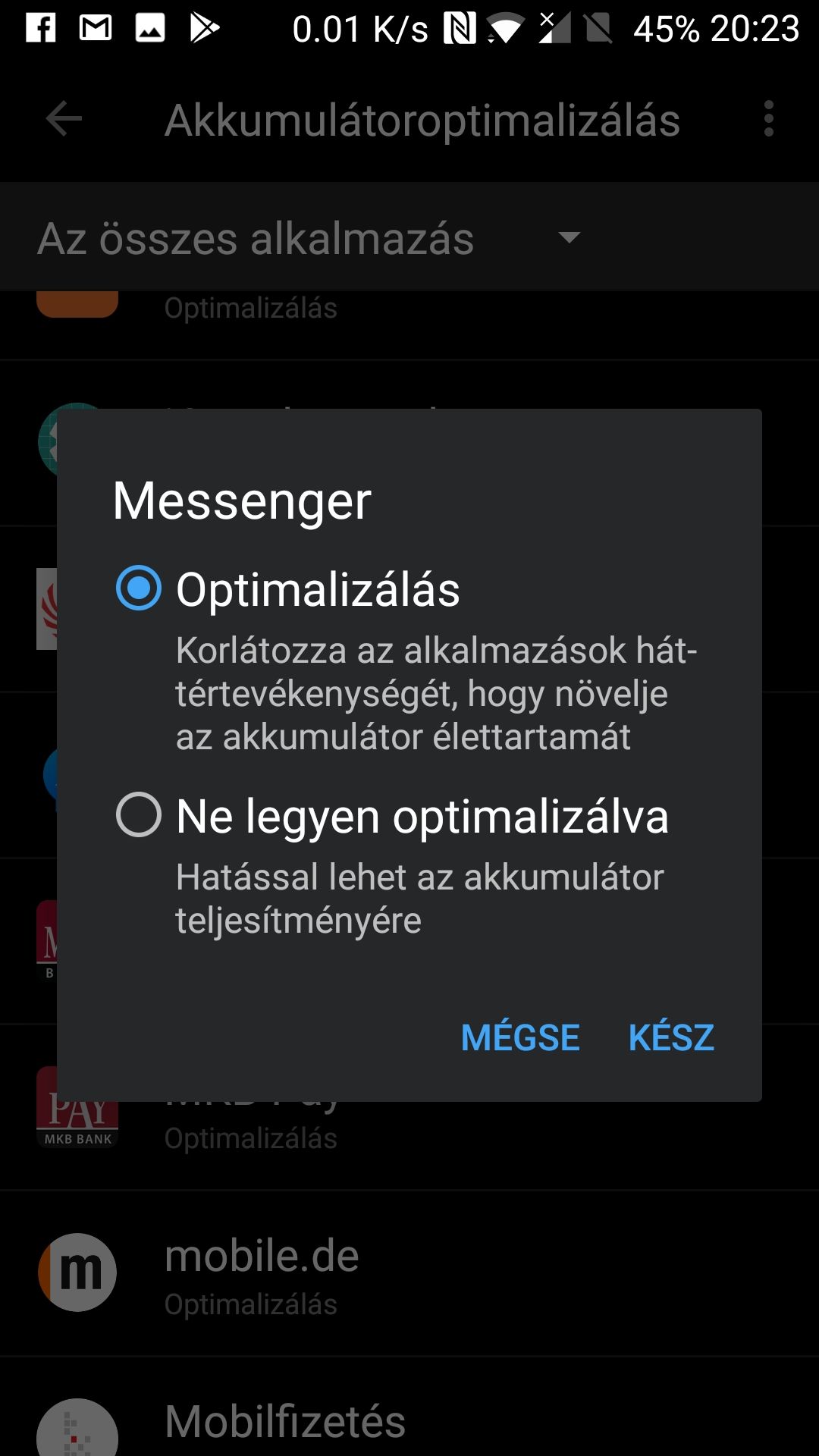Choose Ne legyen optimalizálva option
Screen dimensions: 819x1456
pos(139,815)
